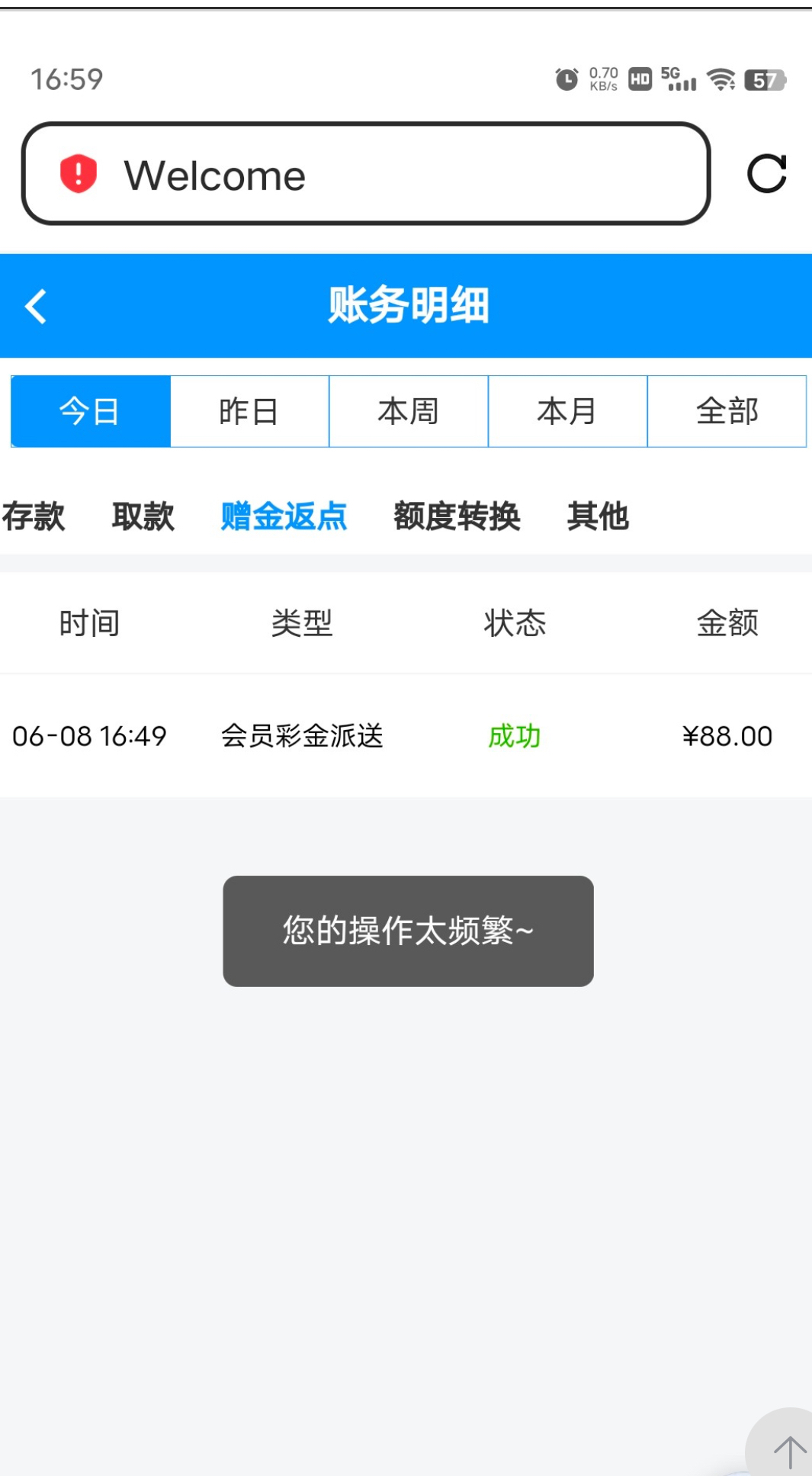Tap the Welcome address bar
The height and width of the screenshot is (1476, 812).
click(366, 175)
